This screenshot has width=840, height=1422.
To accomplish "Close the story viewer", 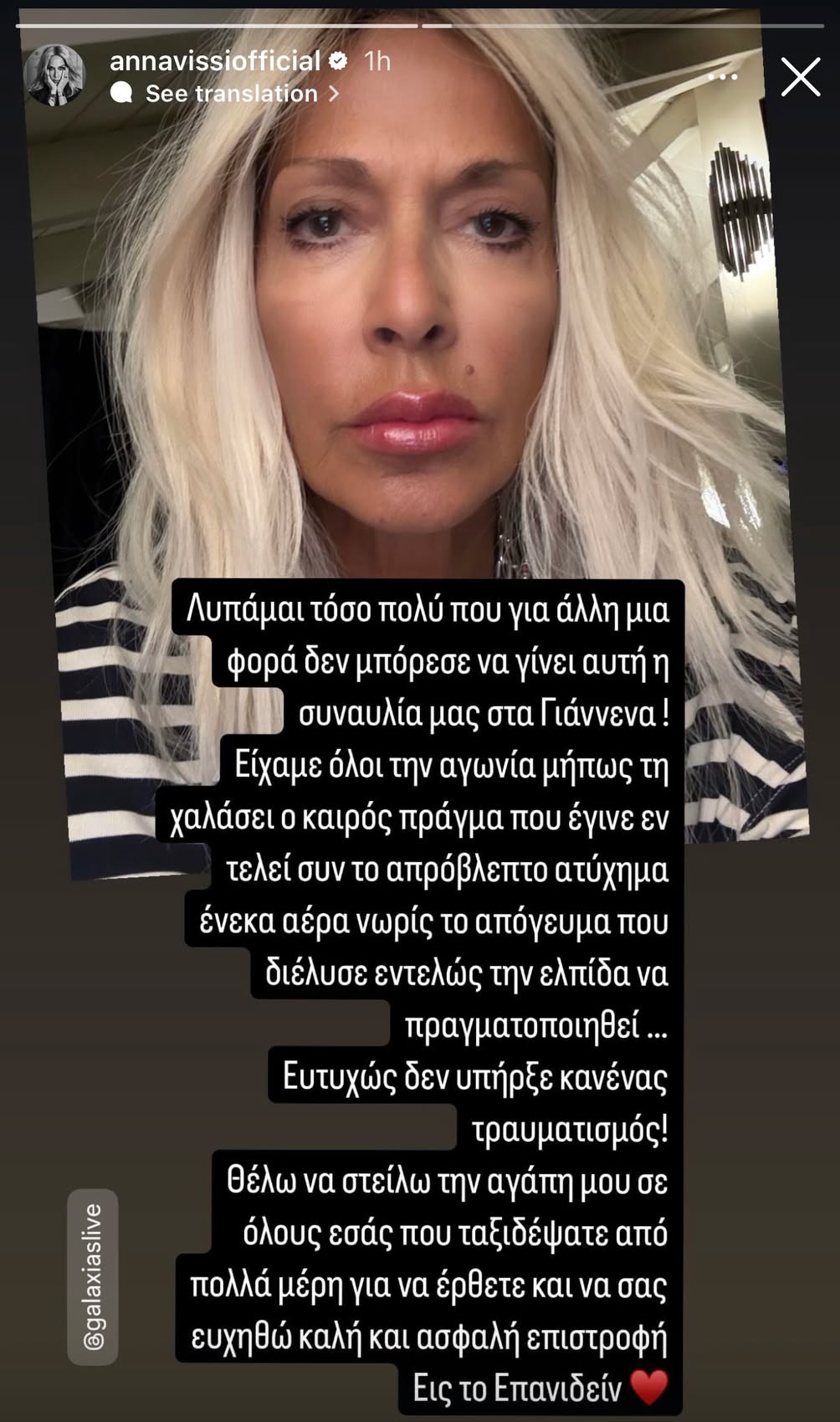I will tap(800, 77).
